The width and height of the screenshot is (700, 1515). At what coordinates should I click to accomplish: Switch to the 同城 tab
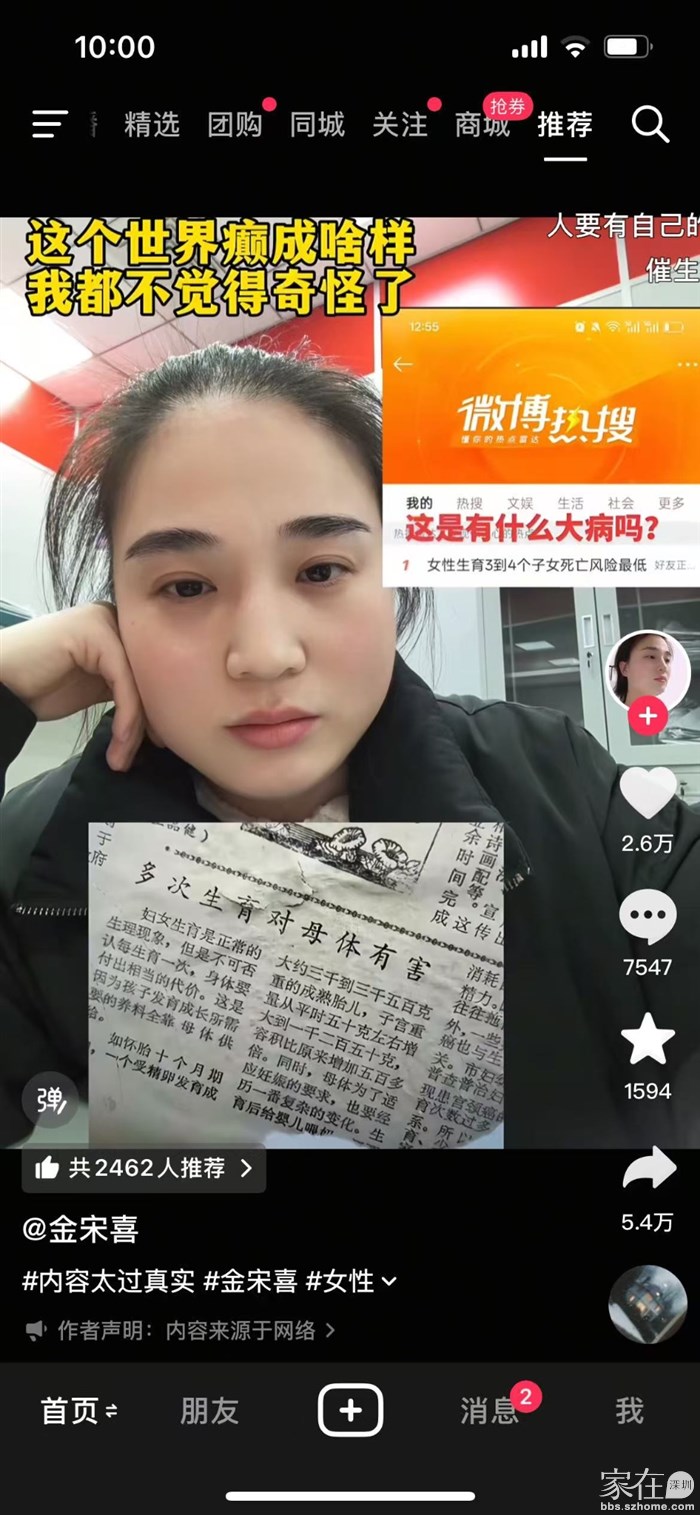317,124
